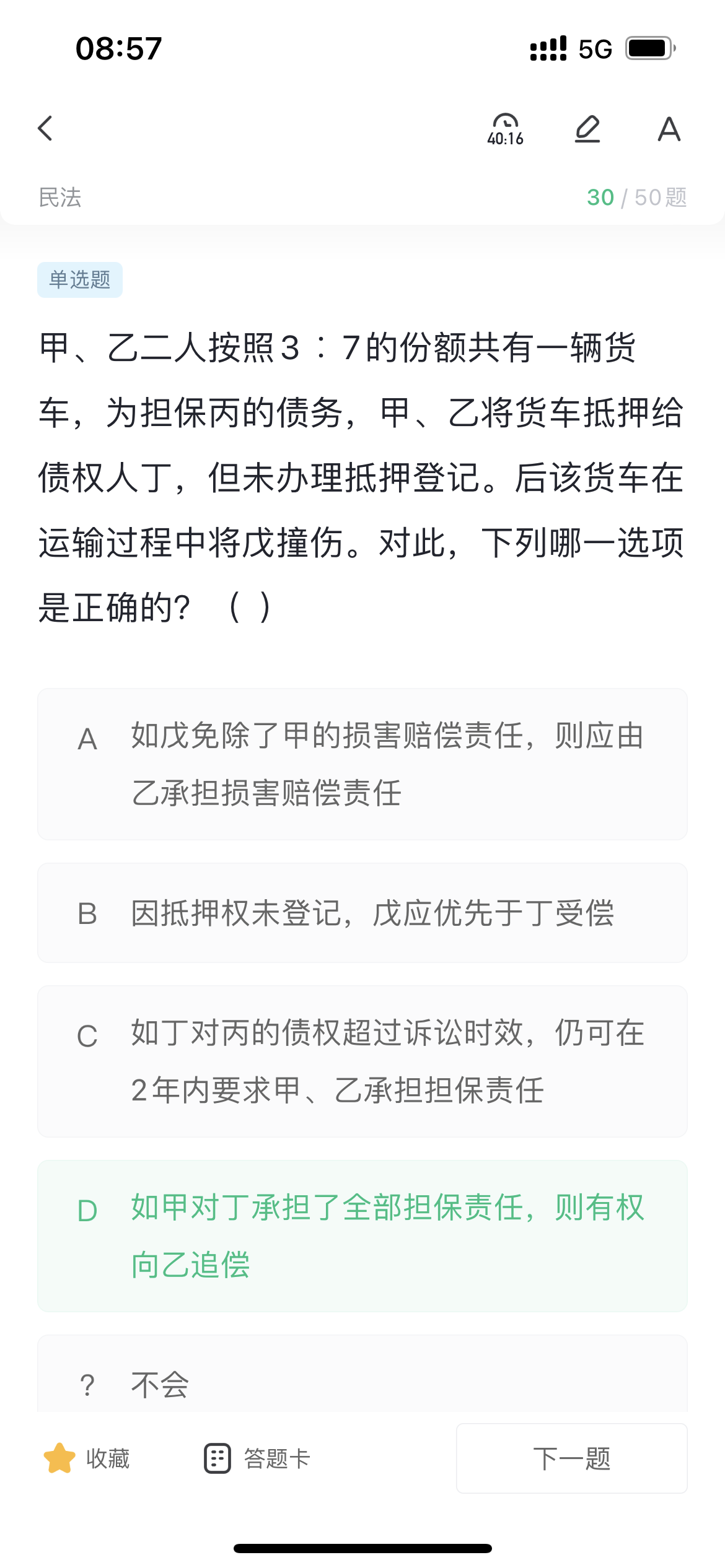Tap the 40:16 timer icon
Screen dimensions: 725x1568
pos(505,129)
